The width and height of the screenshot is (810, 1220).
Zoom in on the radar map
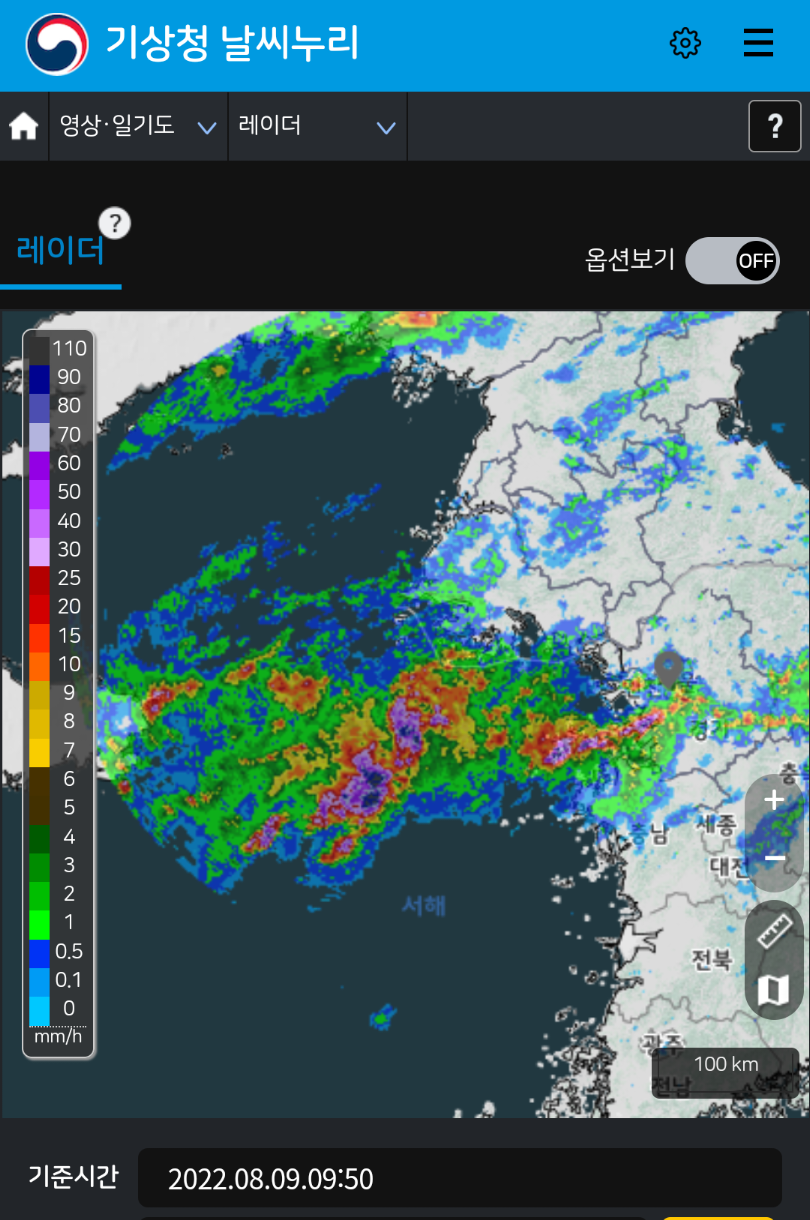coord(774,801)
